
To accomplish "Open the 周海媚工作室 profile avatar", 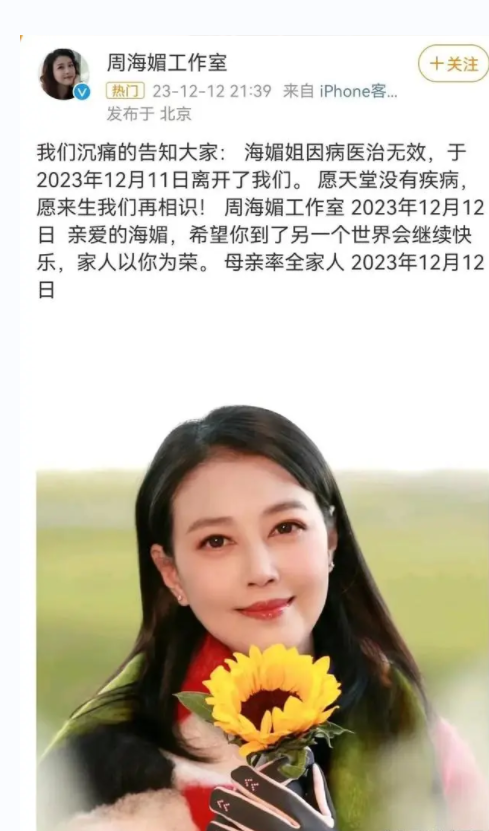I will pos(63,74).
